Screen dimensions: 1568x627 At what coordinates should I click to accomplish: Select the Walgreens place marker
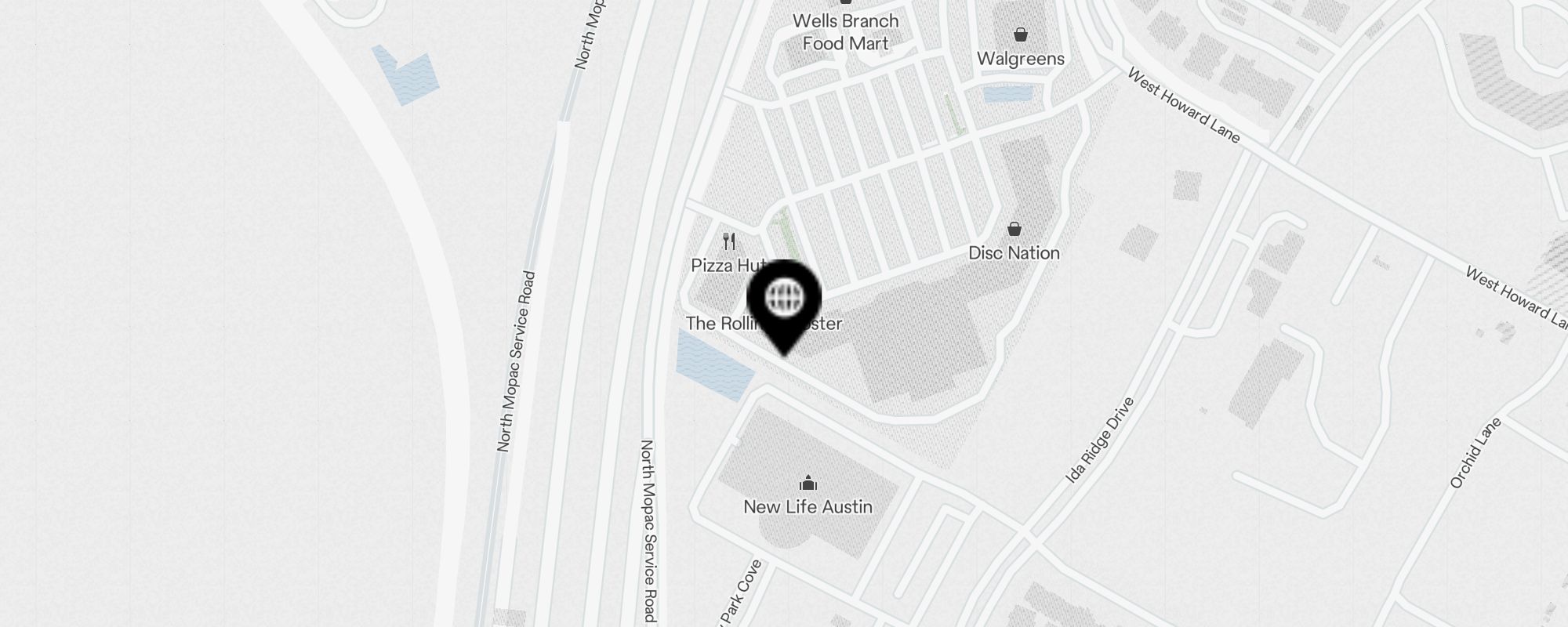(1020, 35)
